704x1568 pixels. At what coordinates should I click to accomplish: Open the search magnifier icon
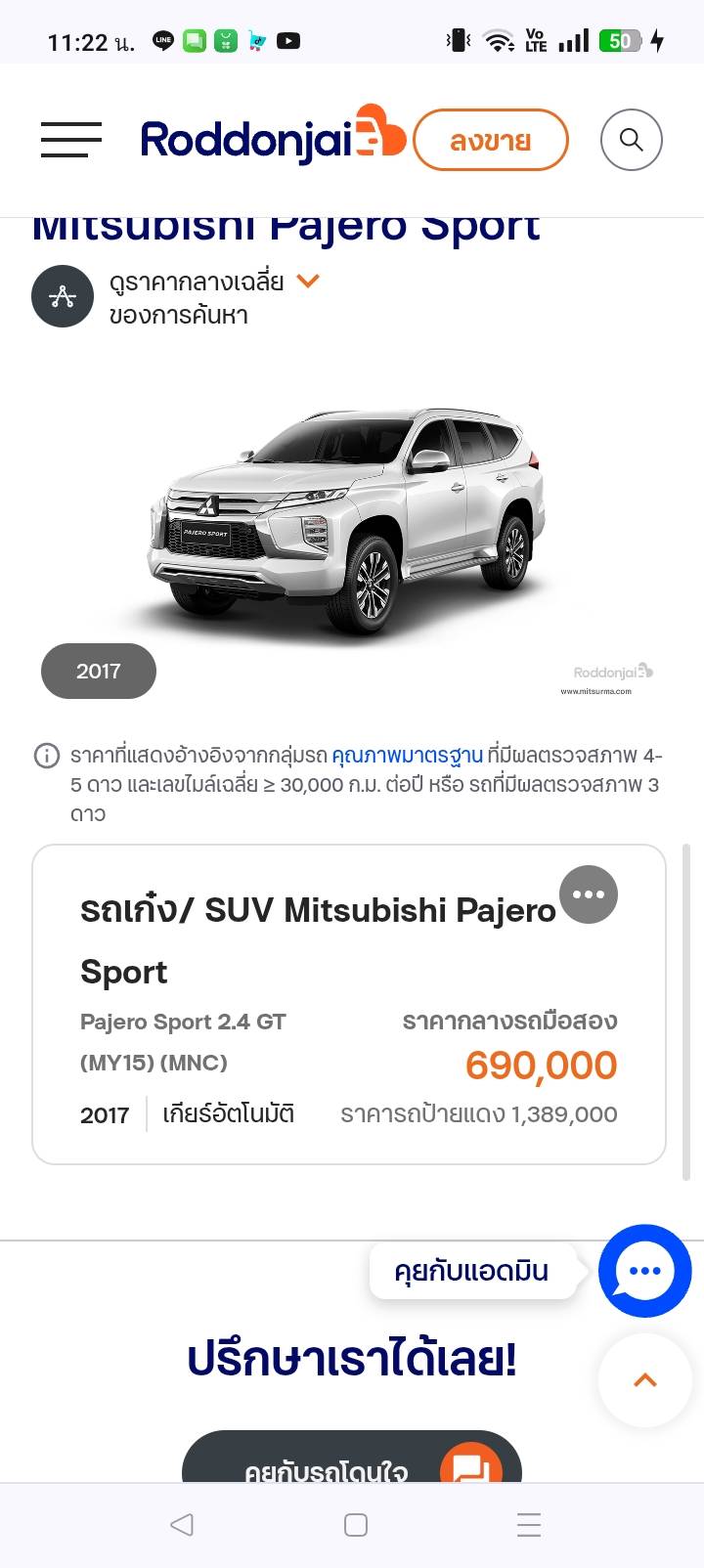point(632,140)
